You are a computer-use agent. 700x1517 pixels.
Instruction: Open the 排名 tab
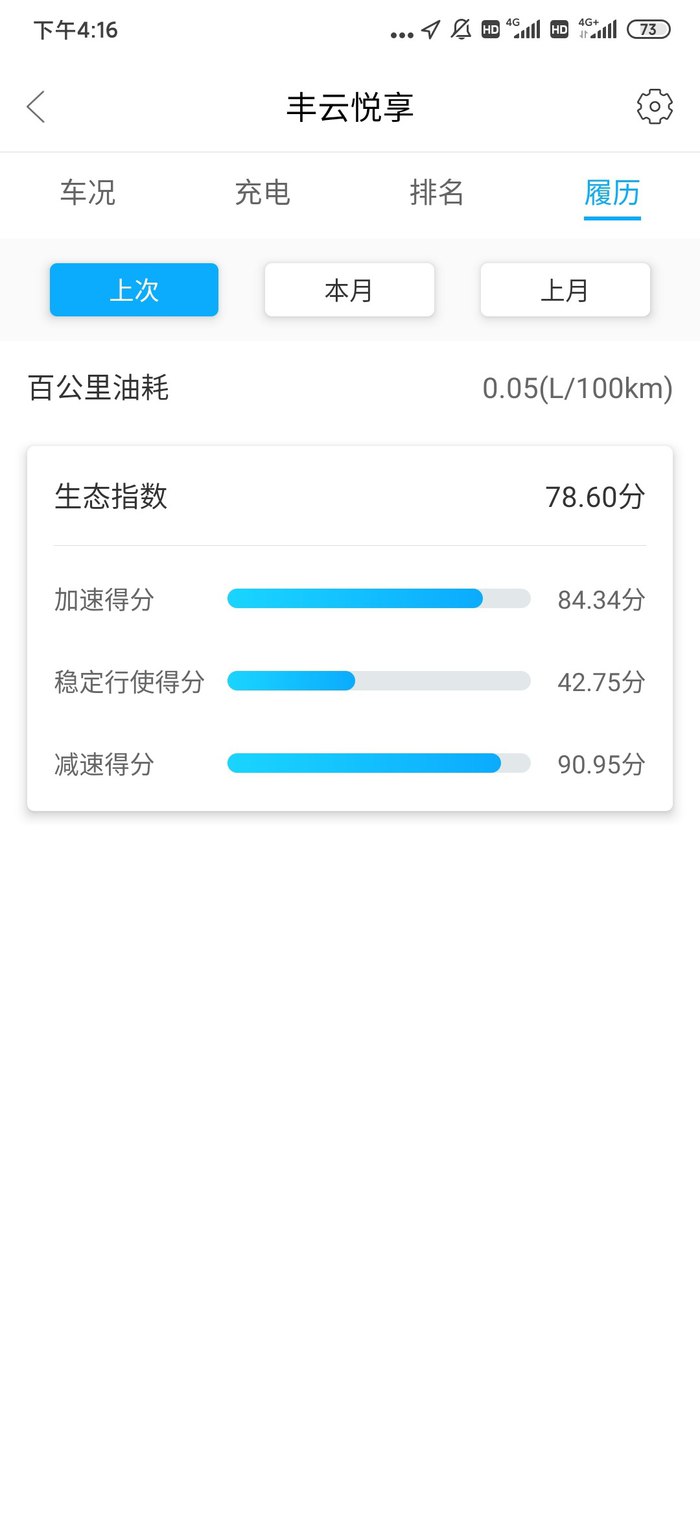(x=437, y=192)
